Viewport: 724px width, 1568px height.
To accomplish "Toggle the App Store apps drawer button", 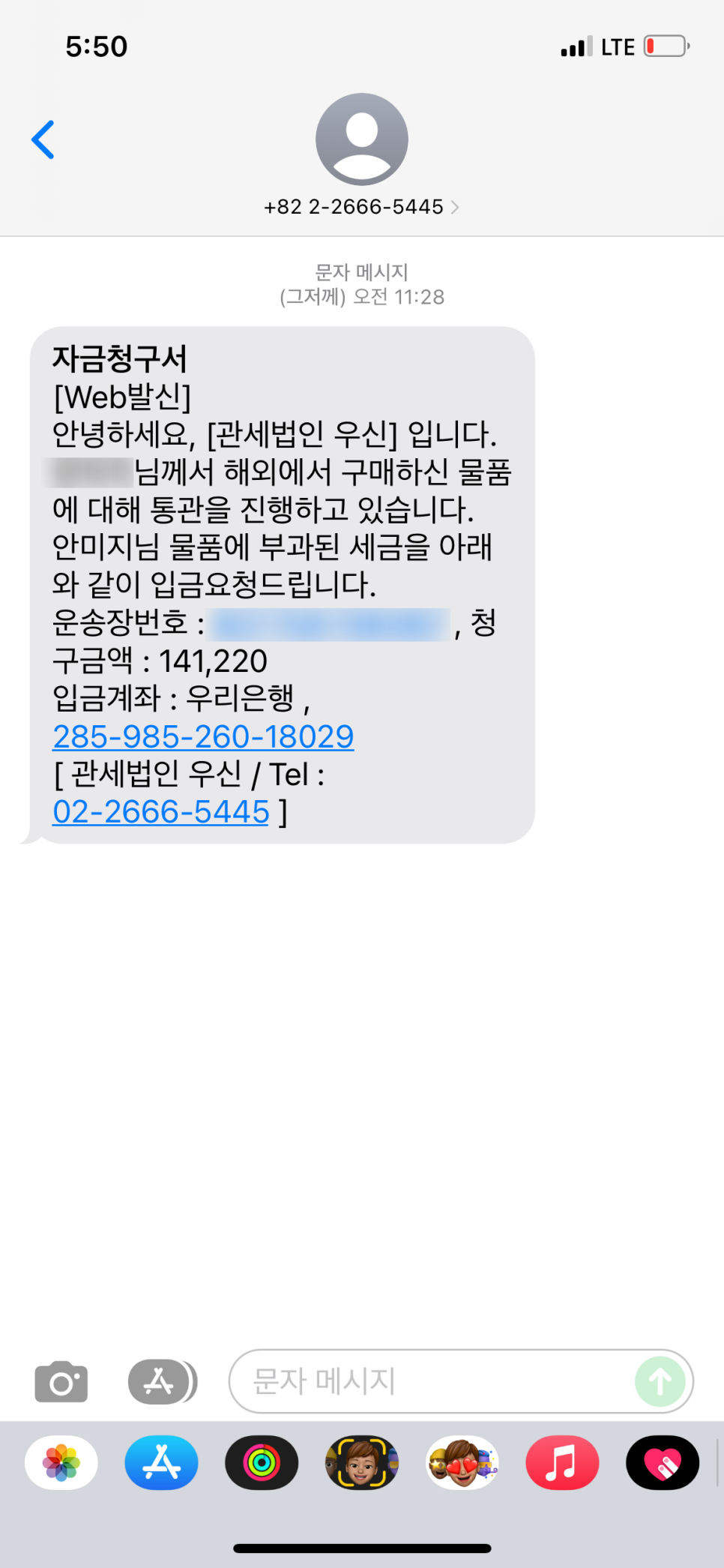I will (162, 1381).
